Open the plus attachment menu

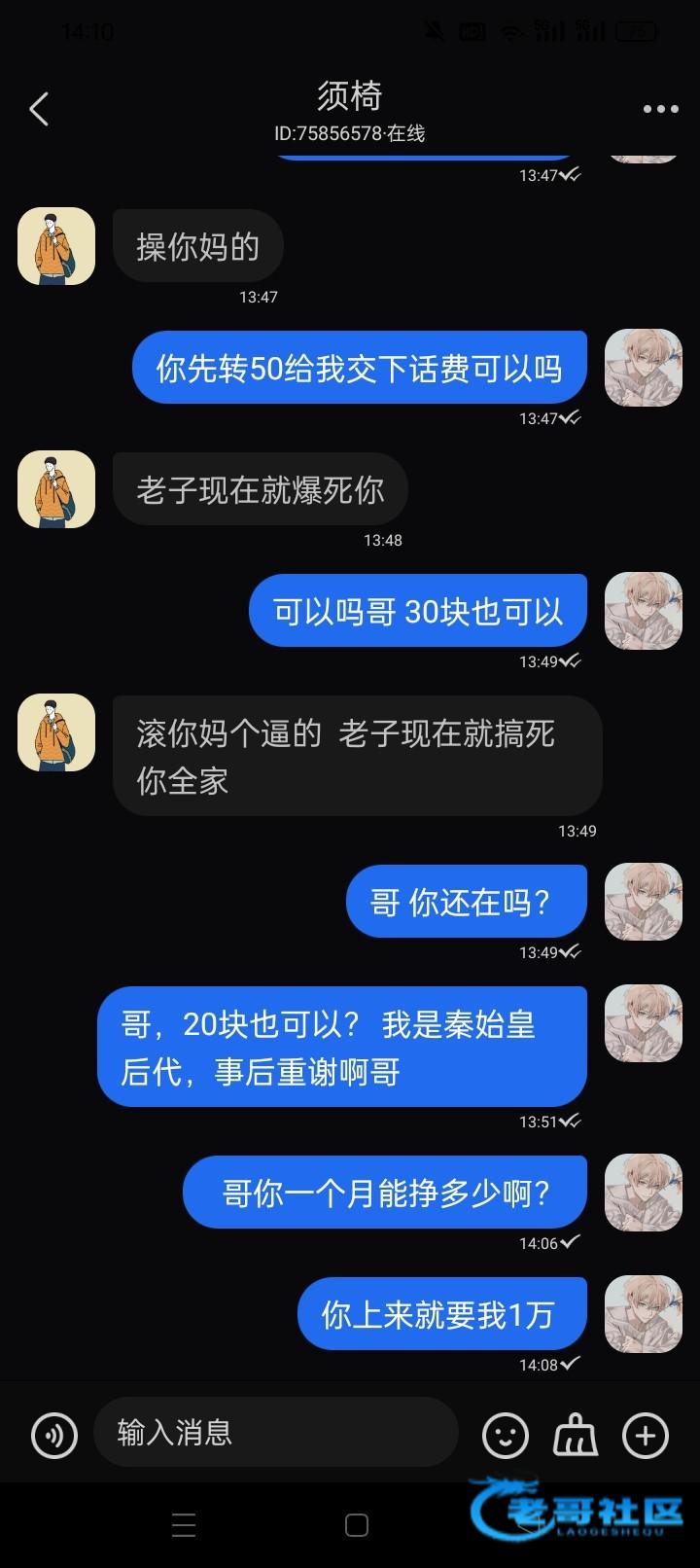point(646,1435)
